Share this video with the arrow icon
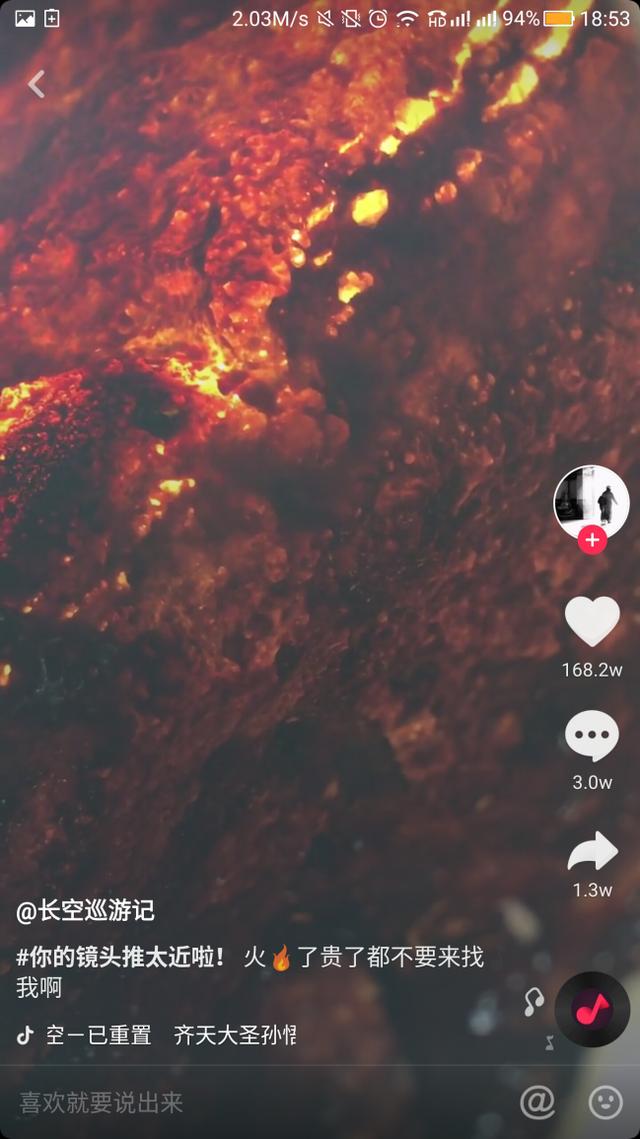The image size is (640, 1139). [x=592, y=852]
